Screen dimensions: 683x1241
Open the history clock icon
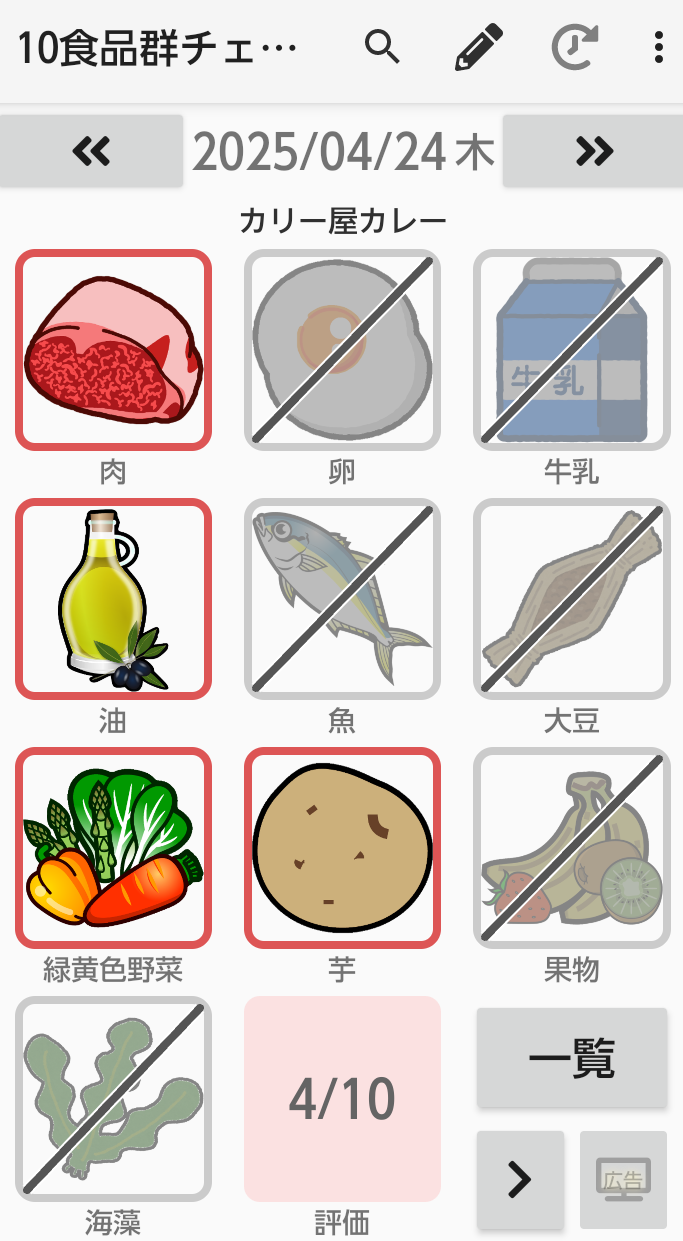575,47
